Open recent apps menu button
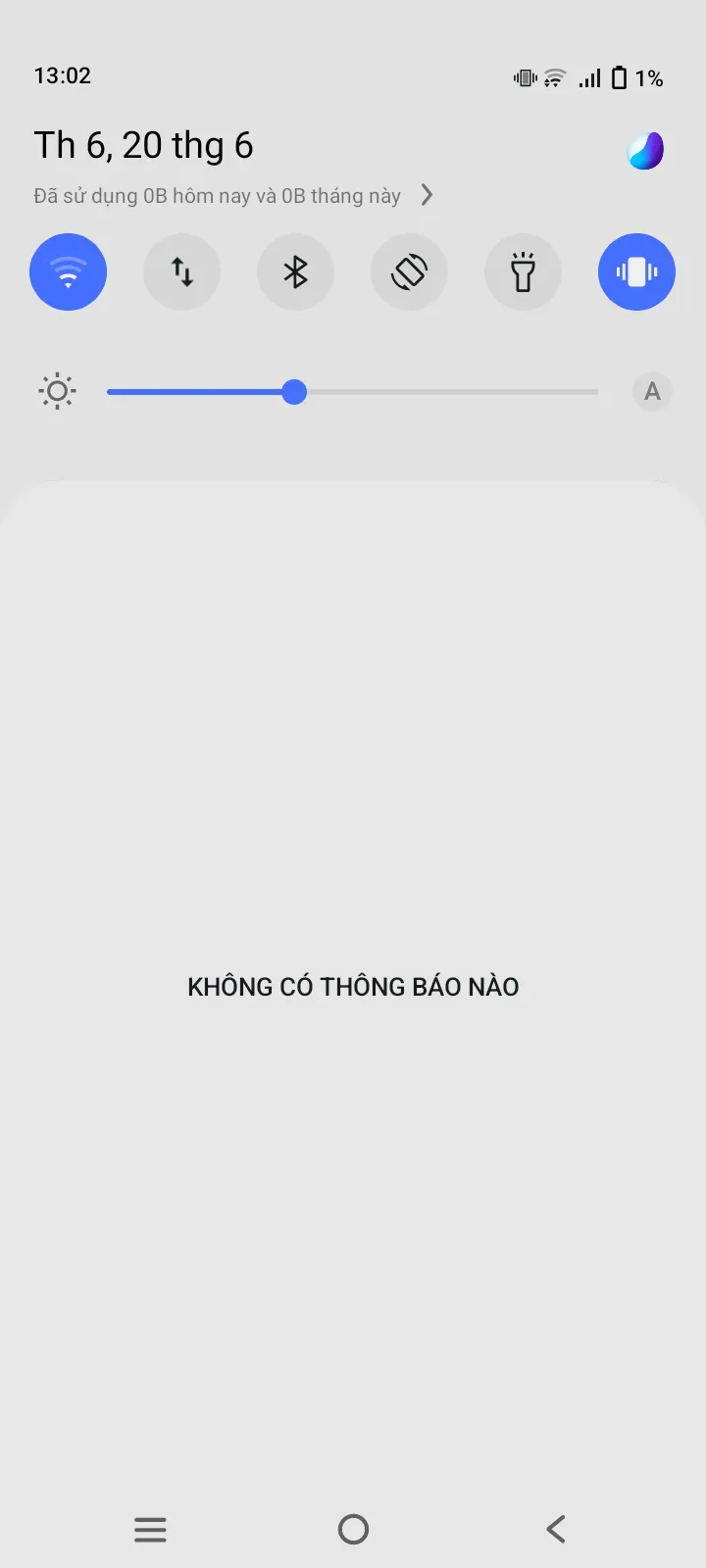This screenshot has height=1568, width=706. 150,1529
